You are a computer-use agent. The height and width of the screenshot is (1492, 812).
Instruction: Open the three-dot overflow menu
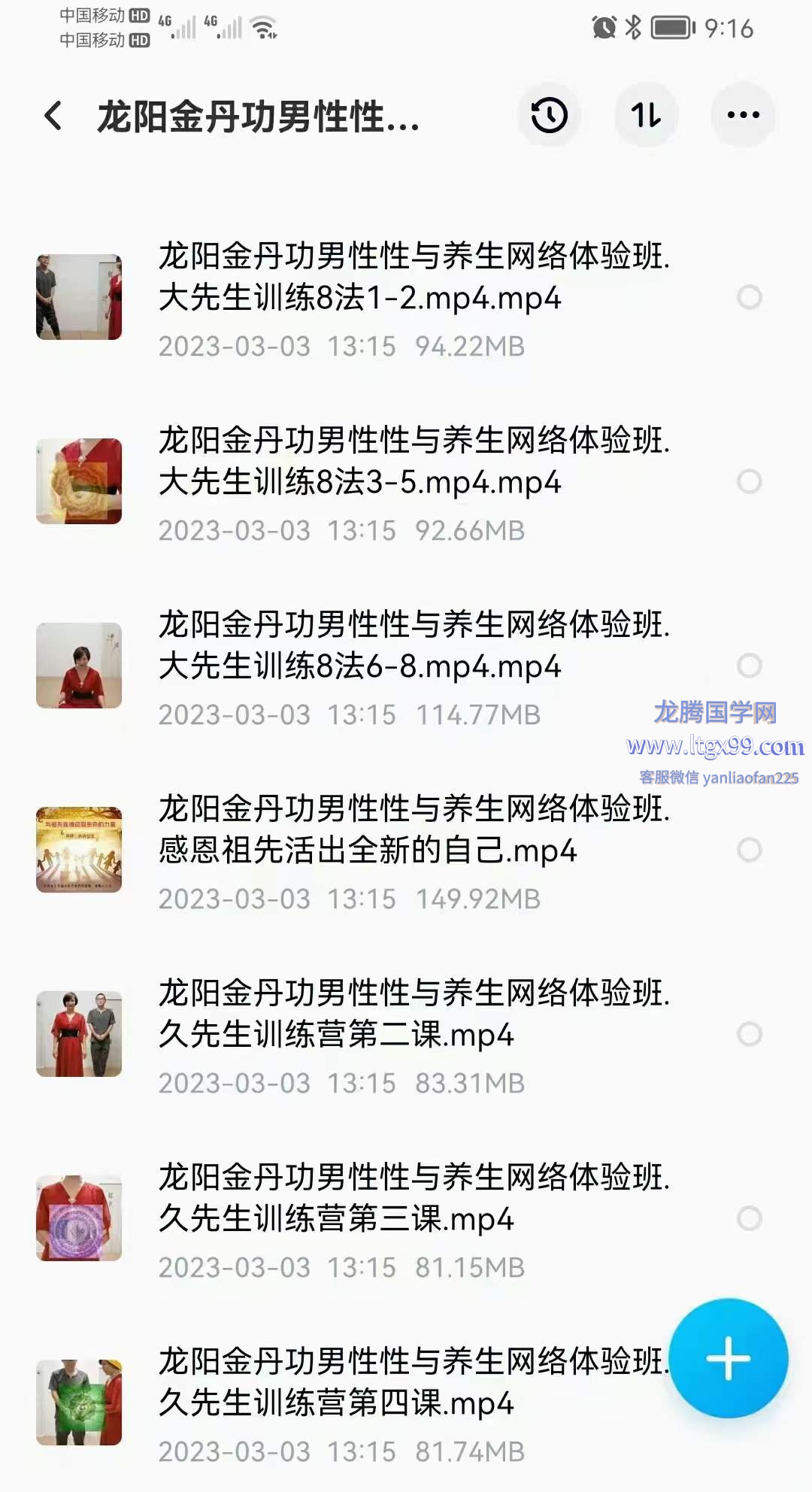743,116
